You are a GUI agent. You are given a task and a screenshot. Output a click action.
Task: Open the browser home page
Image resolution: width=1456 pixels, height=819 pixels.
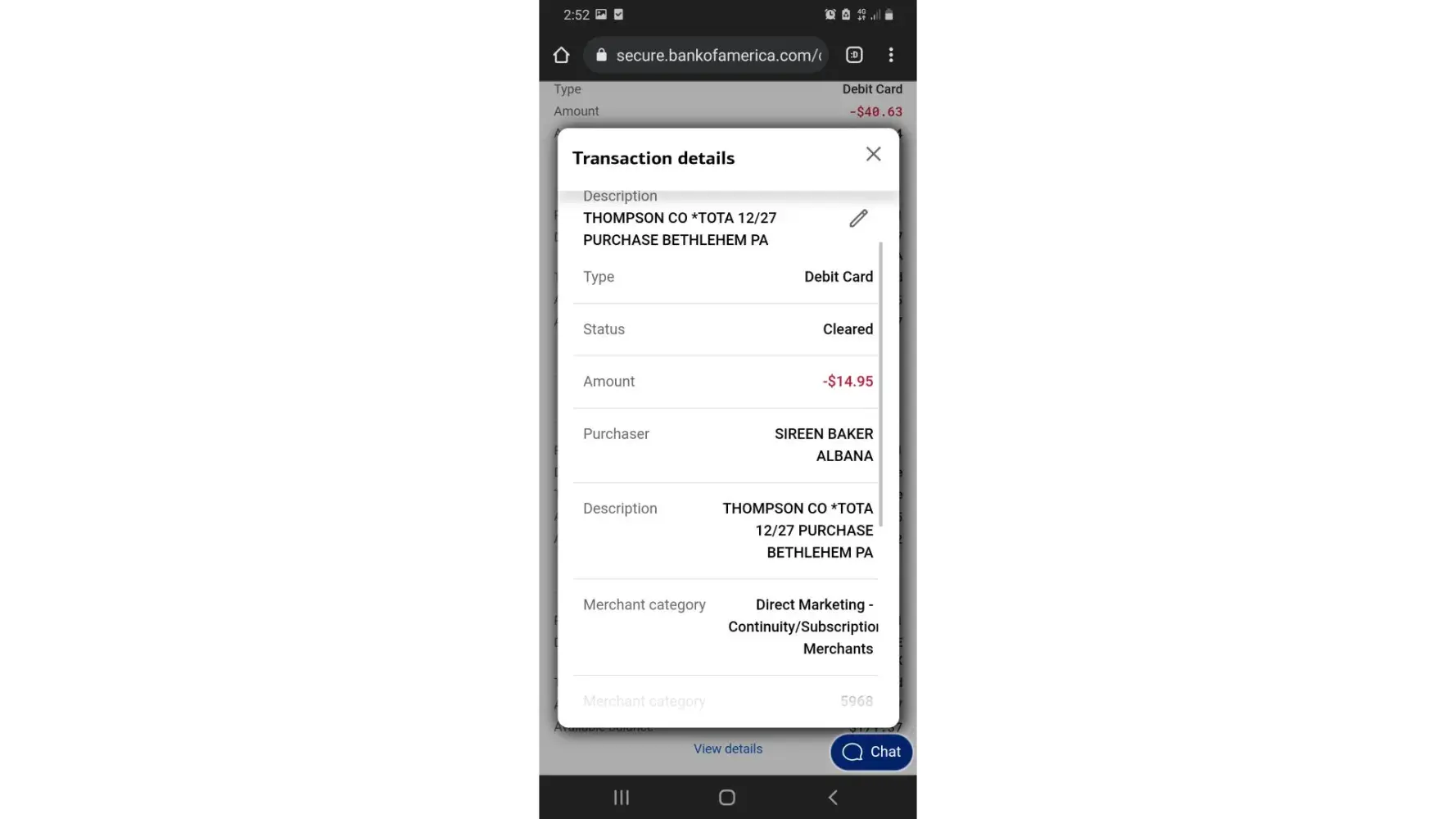(x=561, y=55)
